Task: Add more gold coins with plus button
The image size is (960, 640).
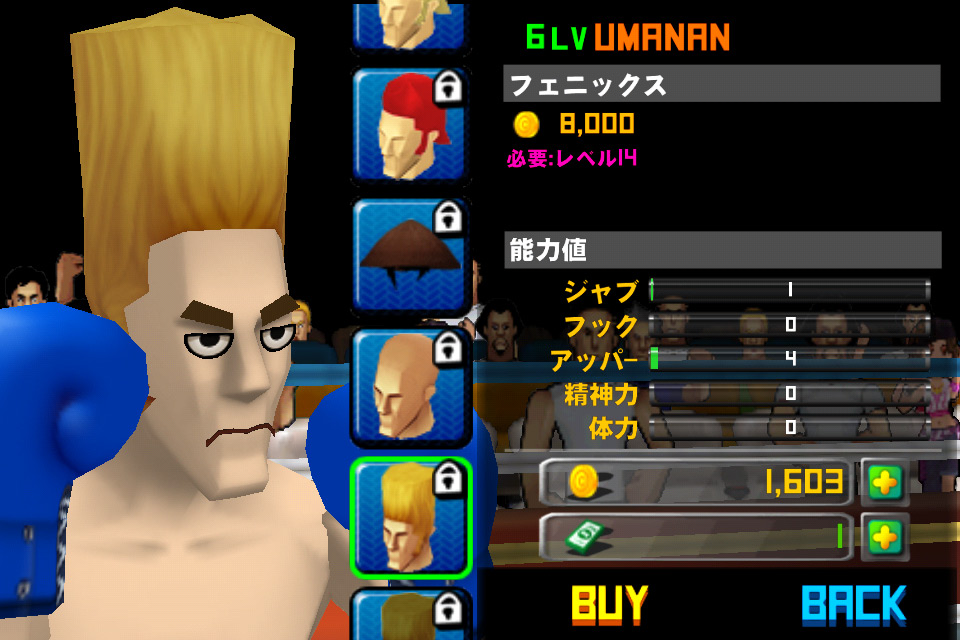Action: tap(884, 483)
